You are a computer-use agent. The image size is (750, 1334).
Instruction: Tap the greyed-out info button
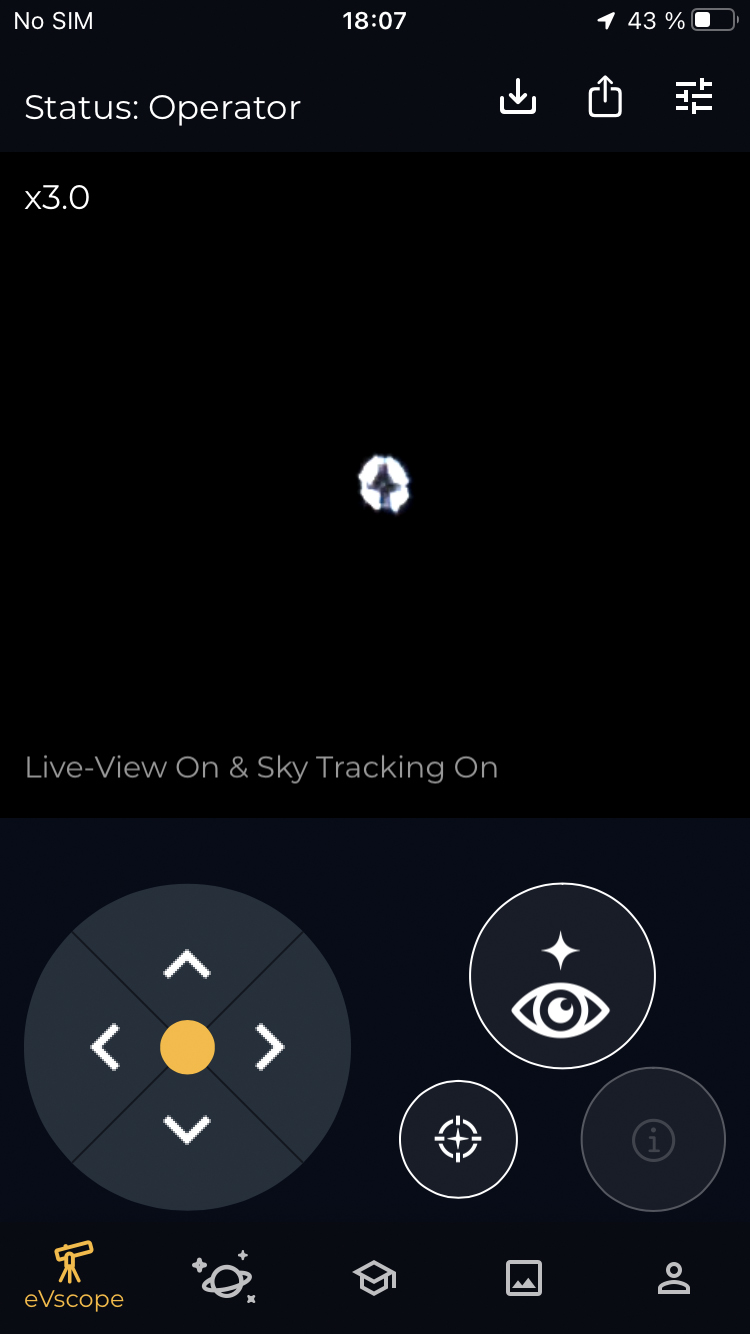[653, 1139]
